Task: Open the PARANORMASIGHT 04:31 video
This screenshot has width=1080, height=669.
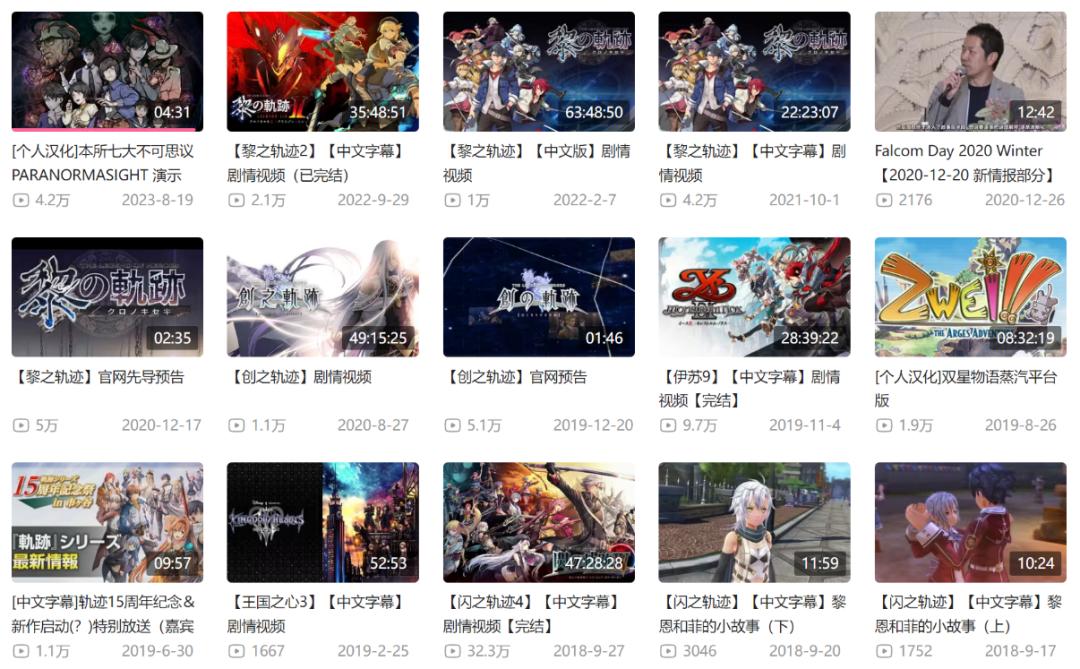Action: [107, 71]
